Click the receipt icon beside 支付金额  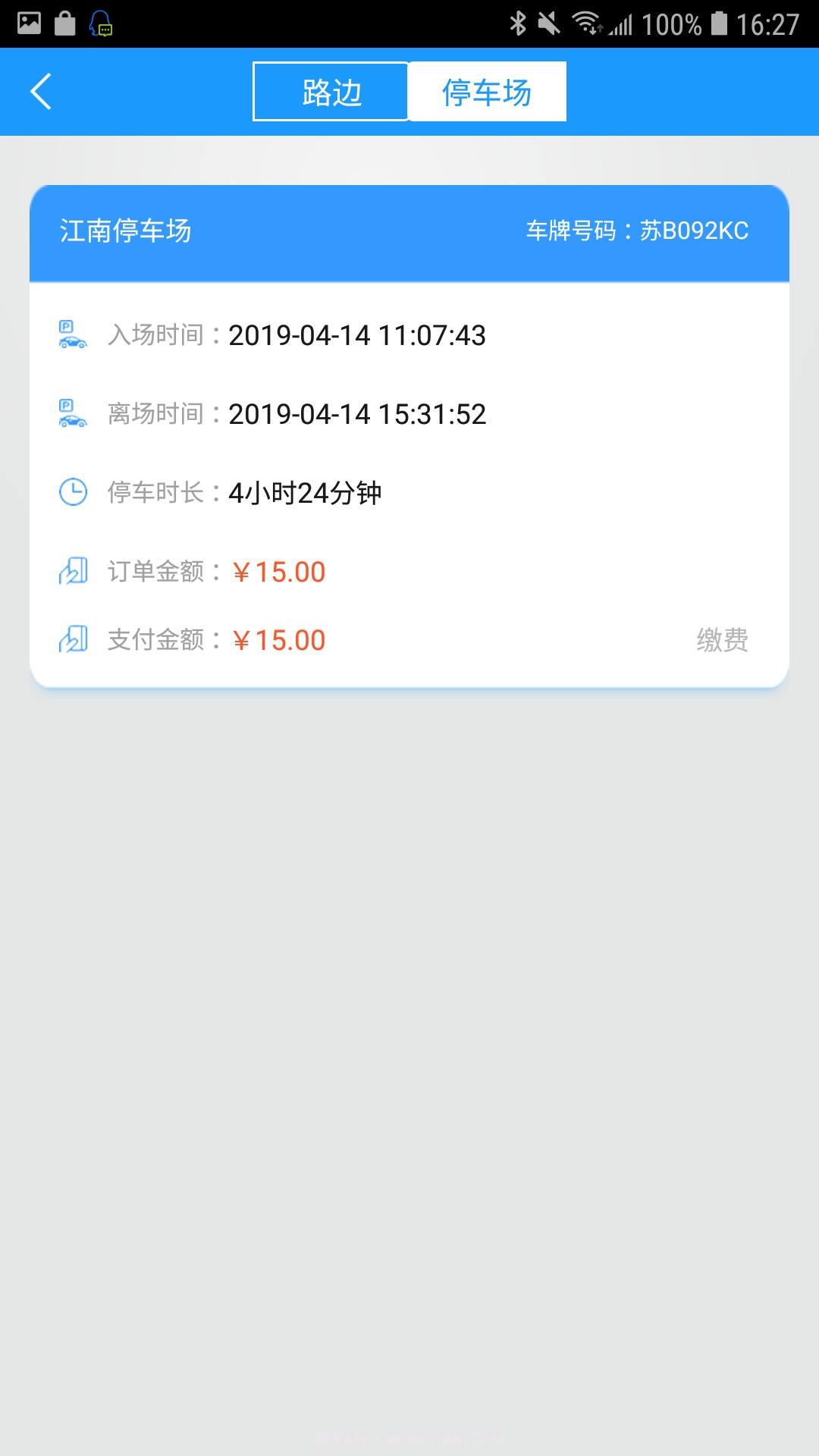click(72, 639)
